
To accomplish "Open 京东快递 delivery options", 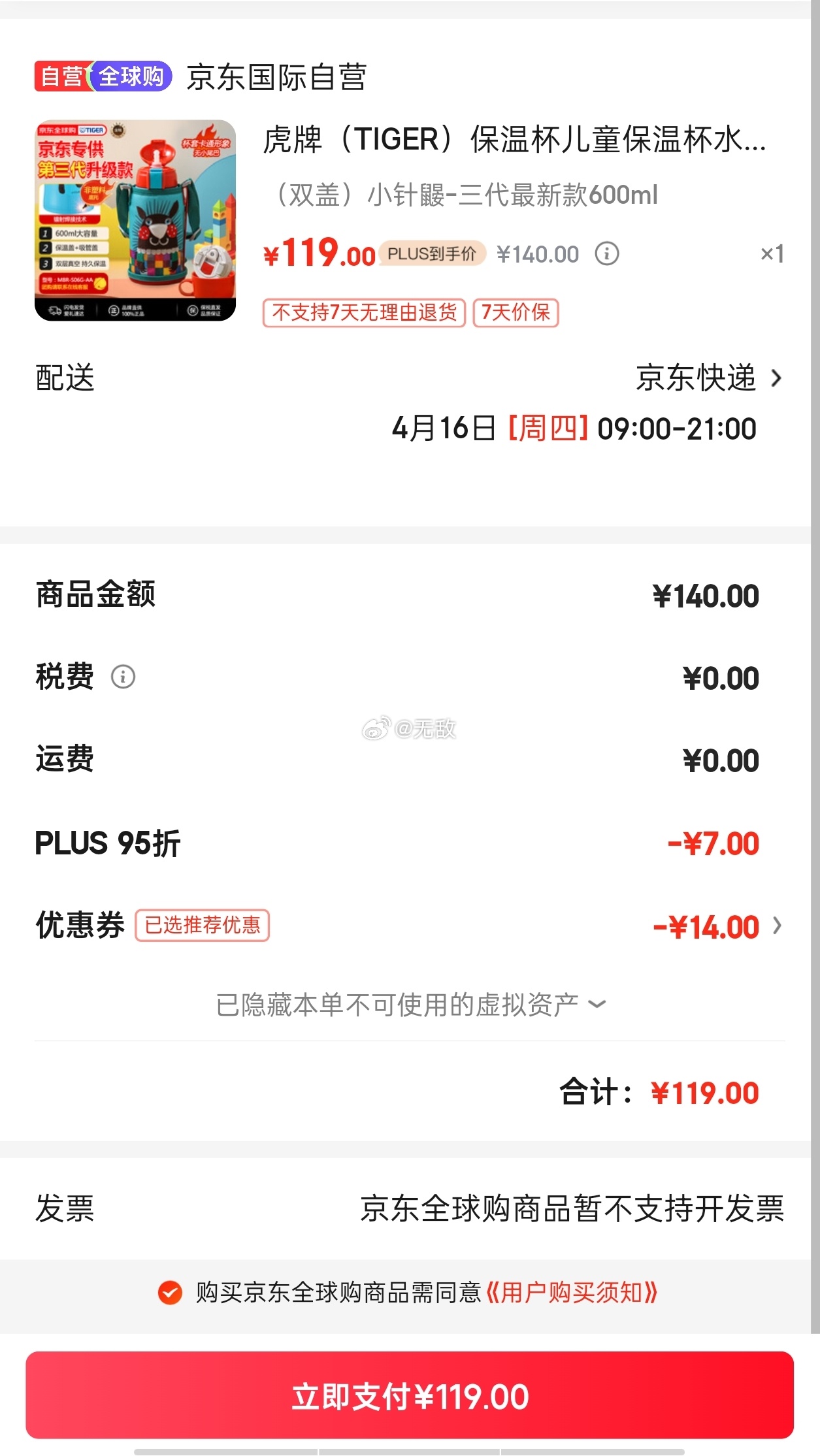I will coord(708,378).
